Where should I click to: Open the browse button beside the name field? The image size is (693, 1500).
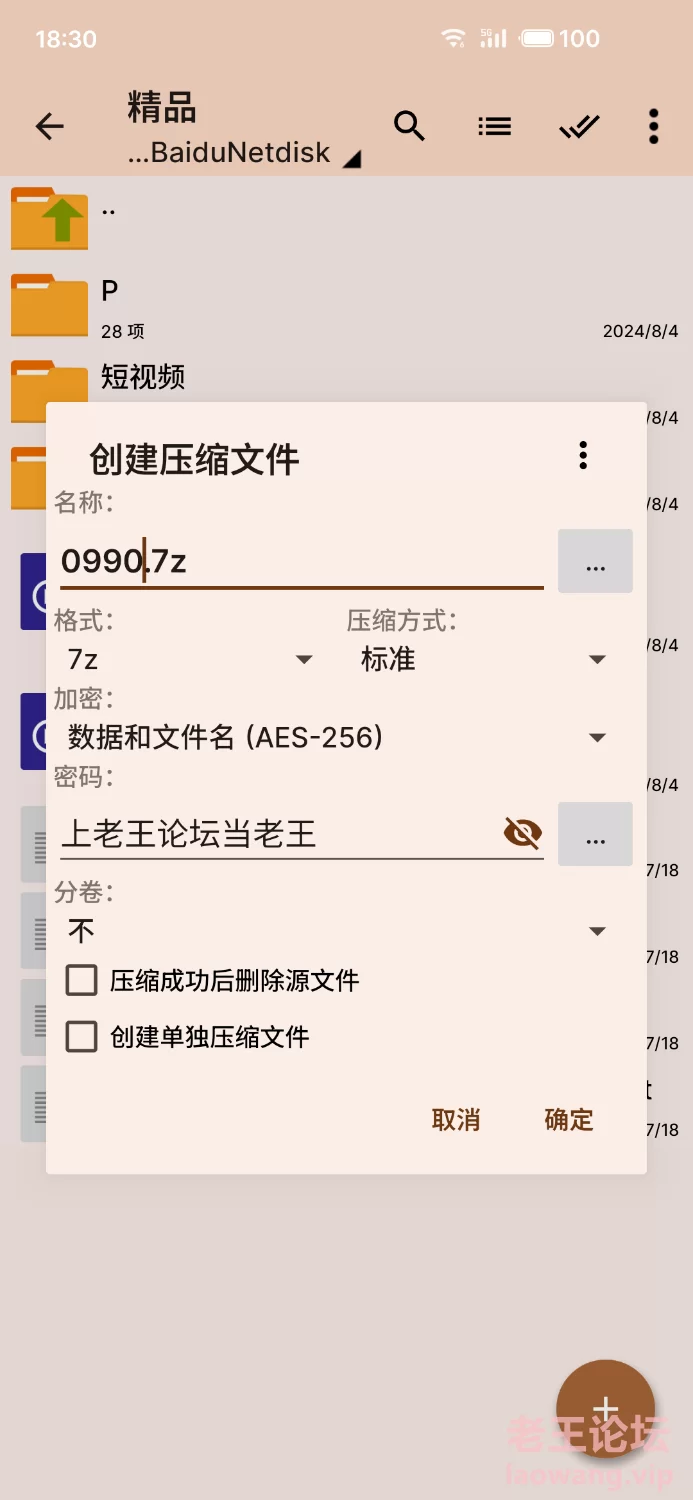(x=595, y=562)
